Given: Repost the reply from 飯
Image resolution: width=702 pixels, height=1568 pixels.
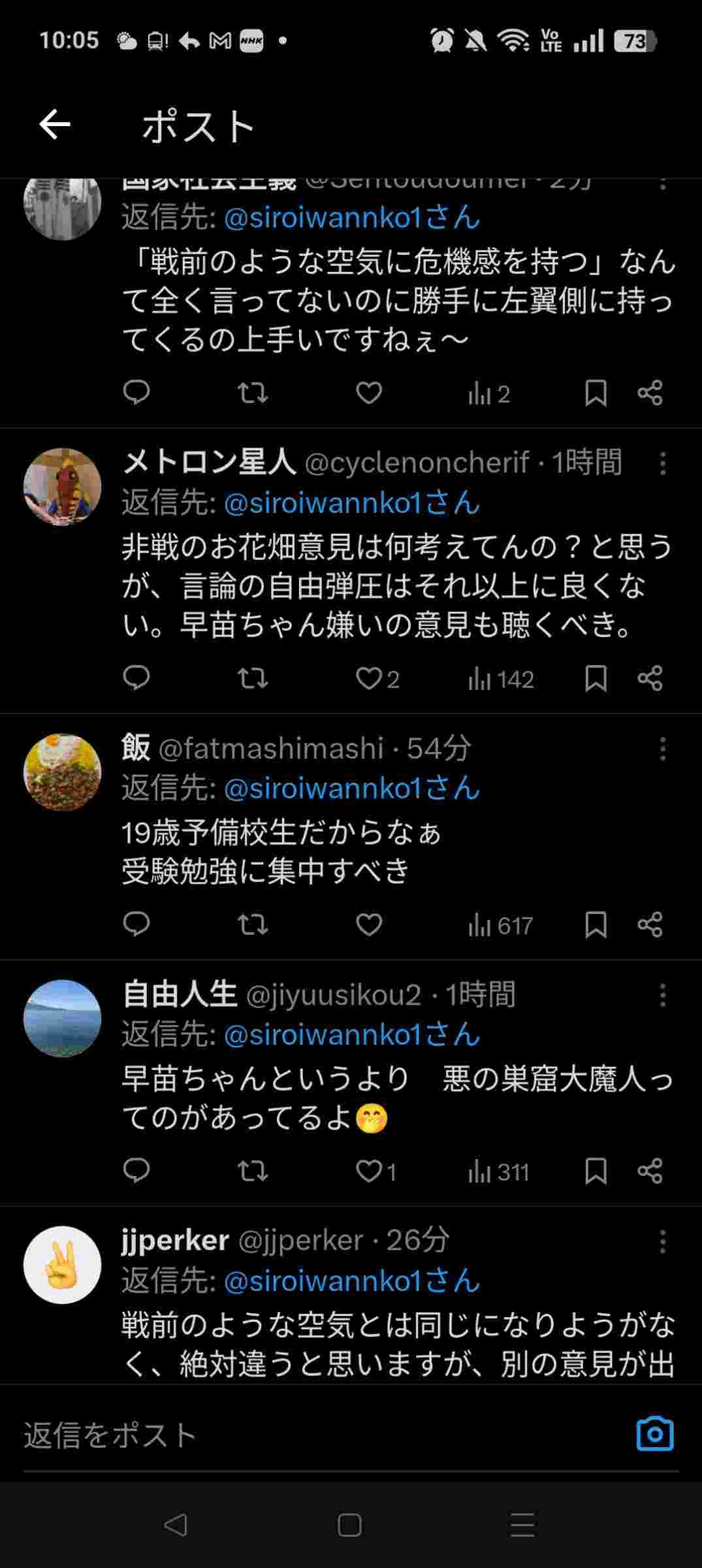Looking at the screenshot, I should [x=252, y=924].
